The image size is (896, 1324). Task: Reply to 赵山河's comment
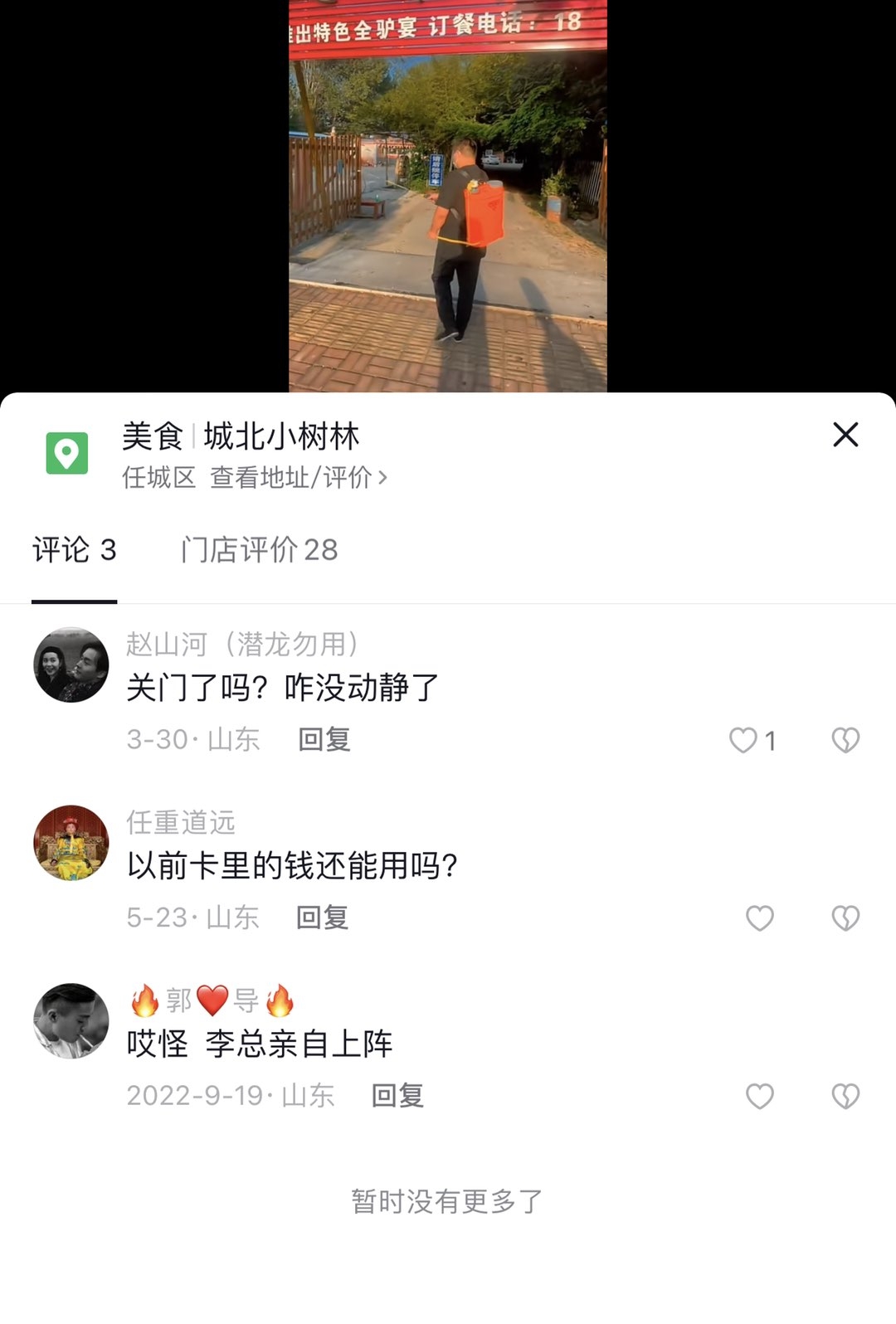pos(324,739)
